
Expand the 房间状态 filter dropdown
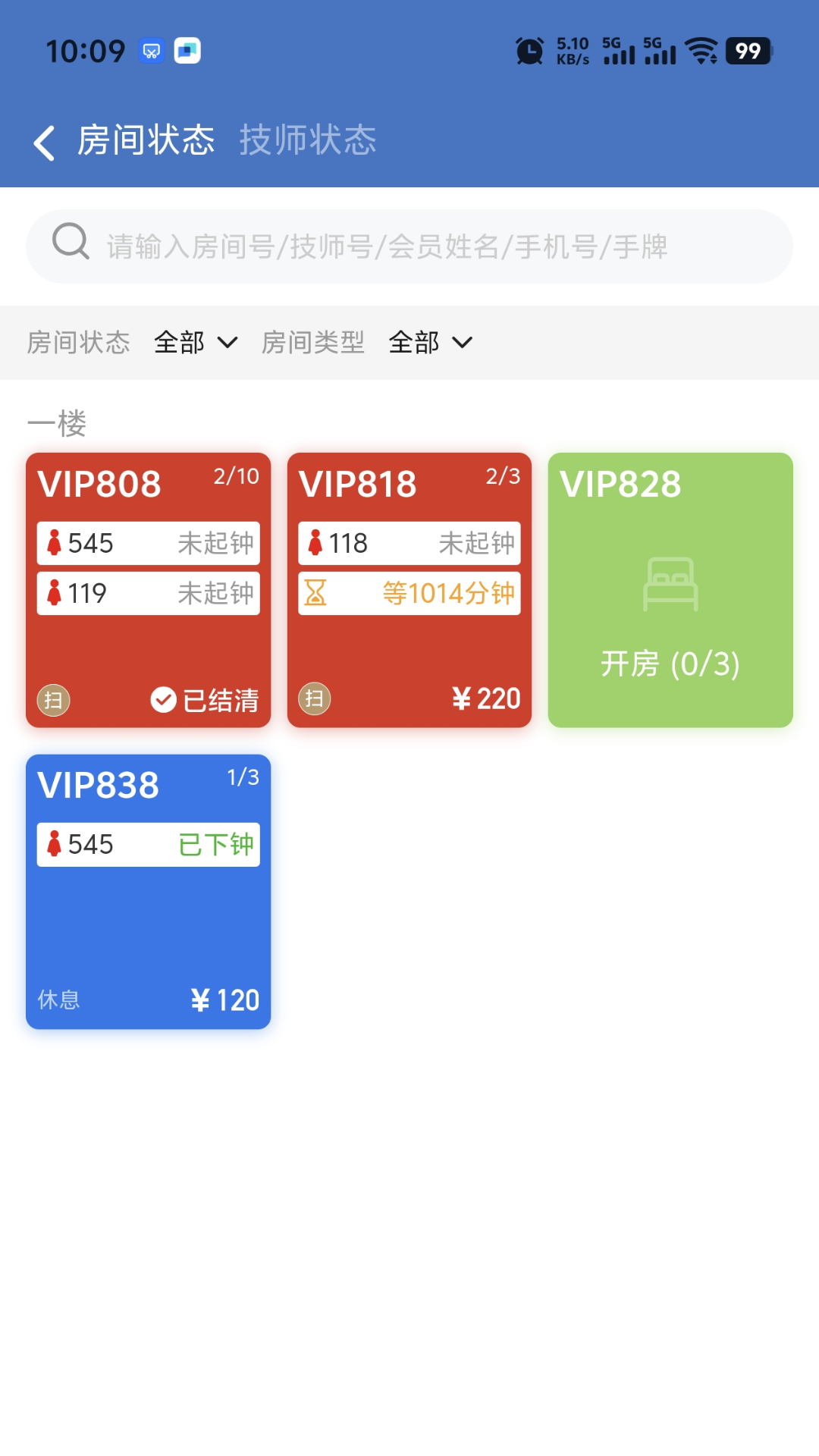(196, 343)
